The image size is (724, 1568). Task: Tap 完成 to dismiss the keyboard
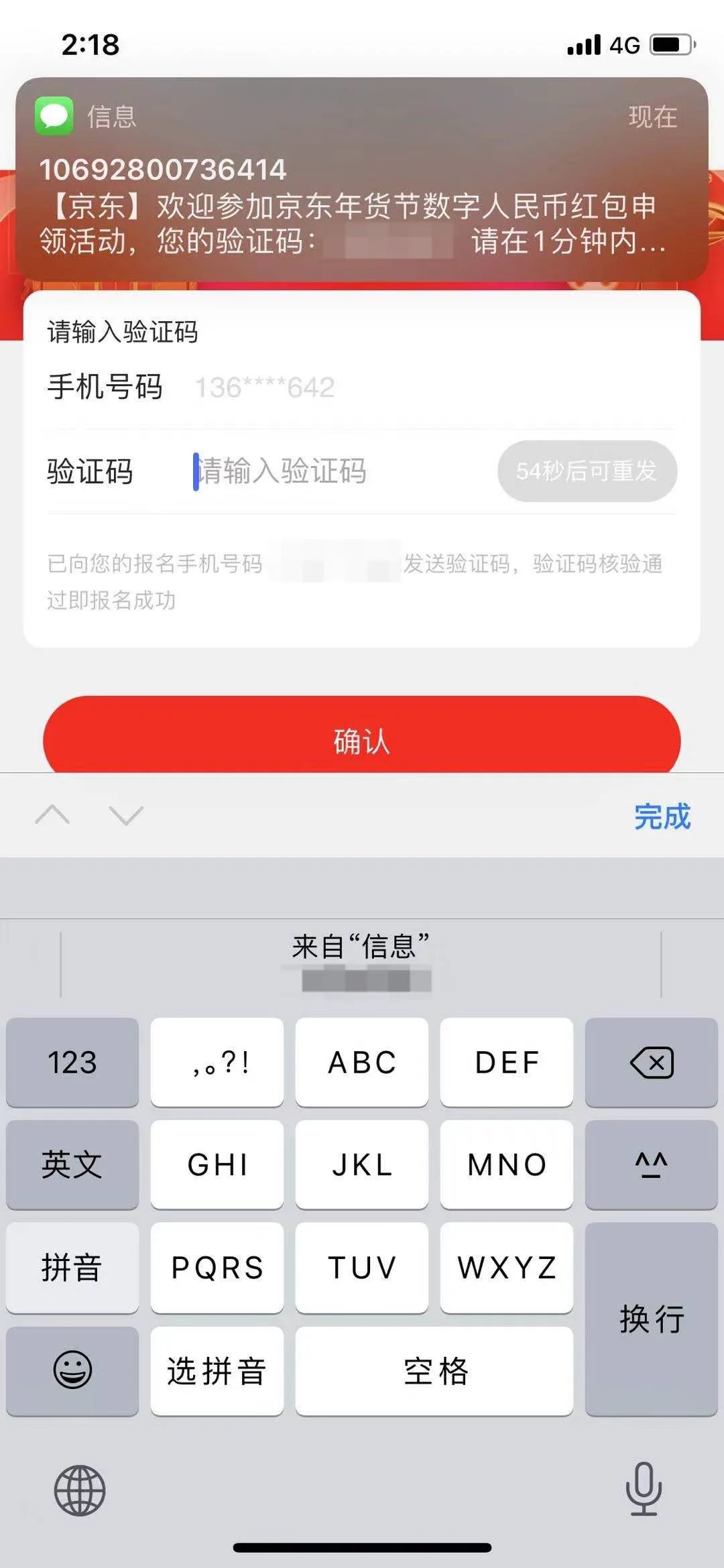[x=662, y=817]
